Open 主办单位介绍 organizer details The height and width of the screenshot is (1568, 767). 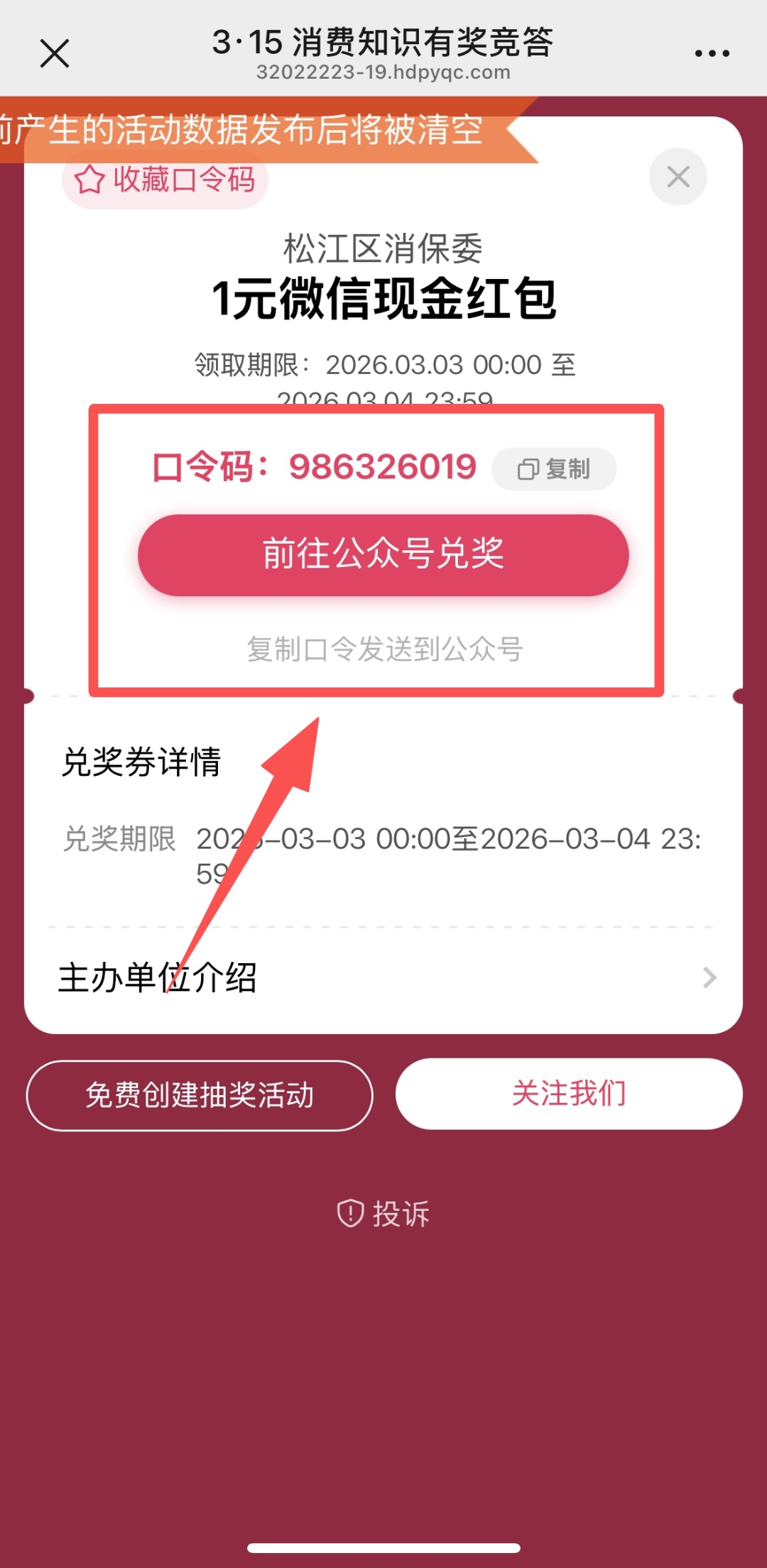(383, 978)
